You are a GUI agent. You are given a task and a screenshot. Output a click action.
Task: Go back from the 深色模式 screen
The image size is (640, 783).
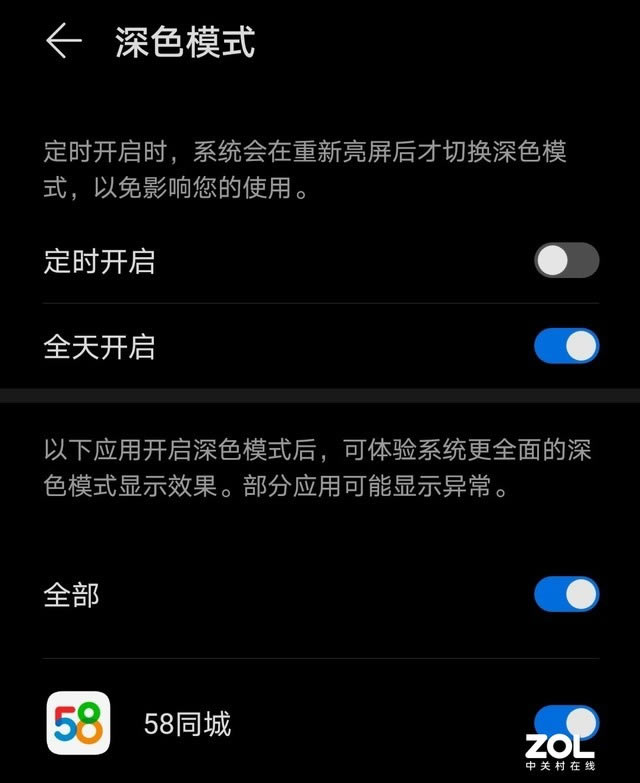[63, 42]
